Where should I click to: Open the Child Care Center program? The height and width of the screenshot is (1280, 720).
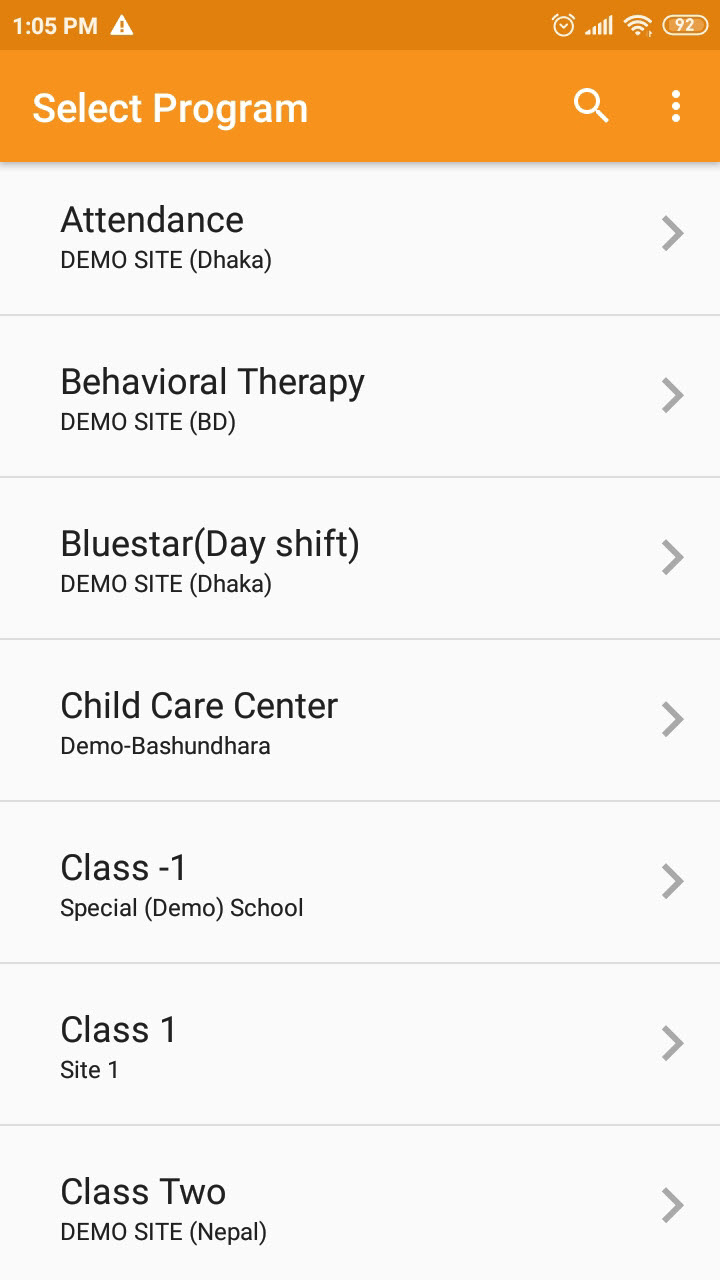[x=360, y=721]
